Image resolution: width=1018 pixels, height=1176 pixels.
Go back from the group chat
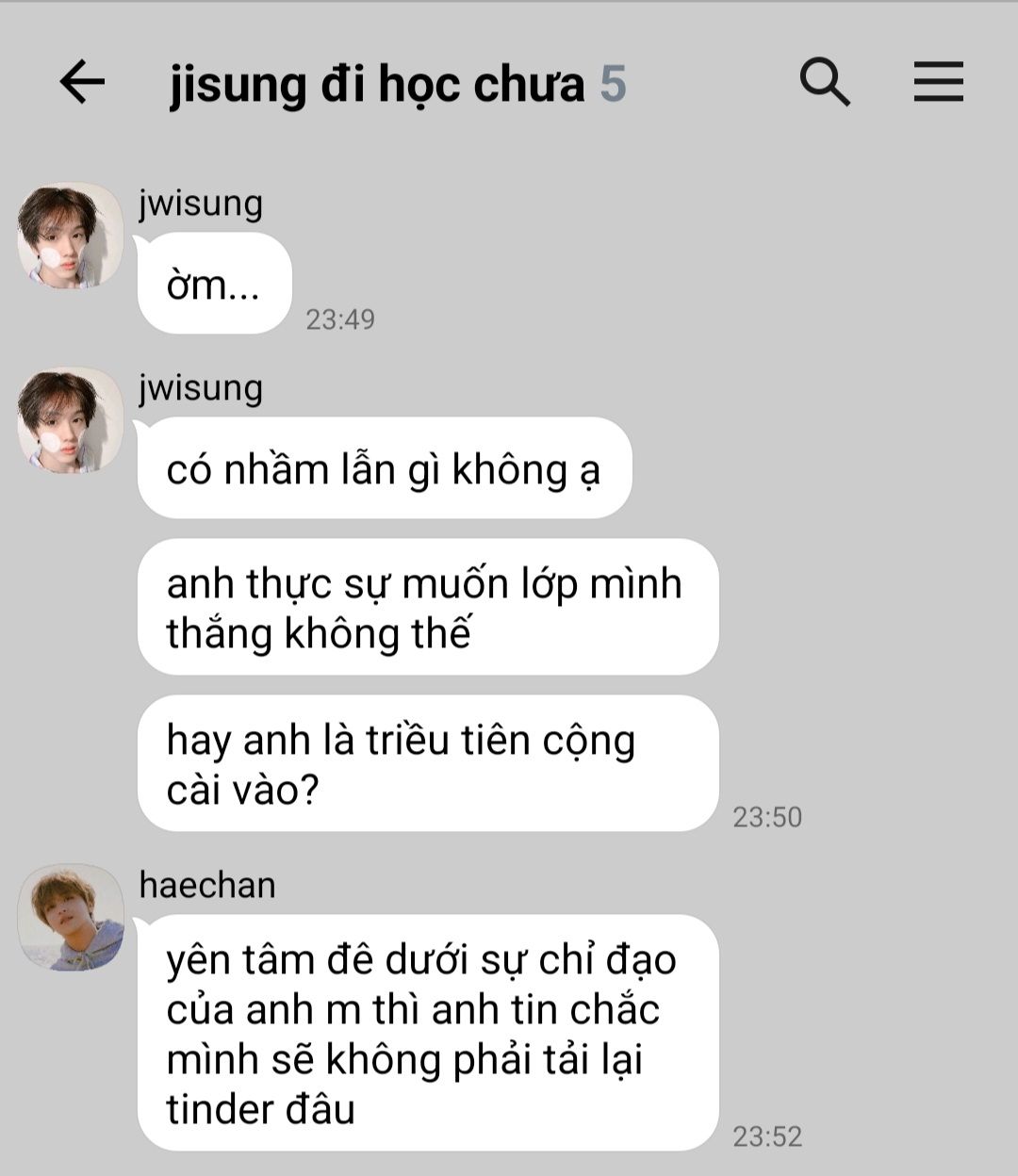[82, 82]
